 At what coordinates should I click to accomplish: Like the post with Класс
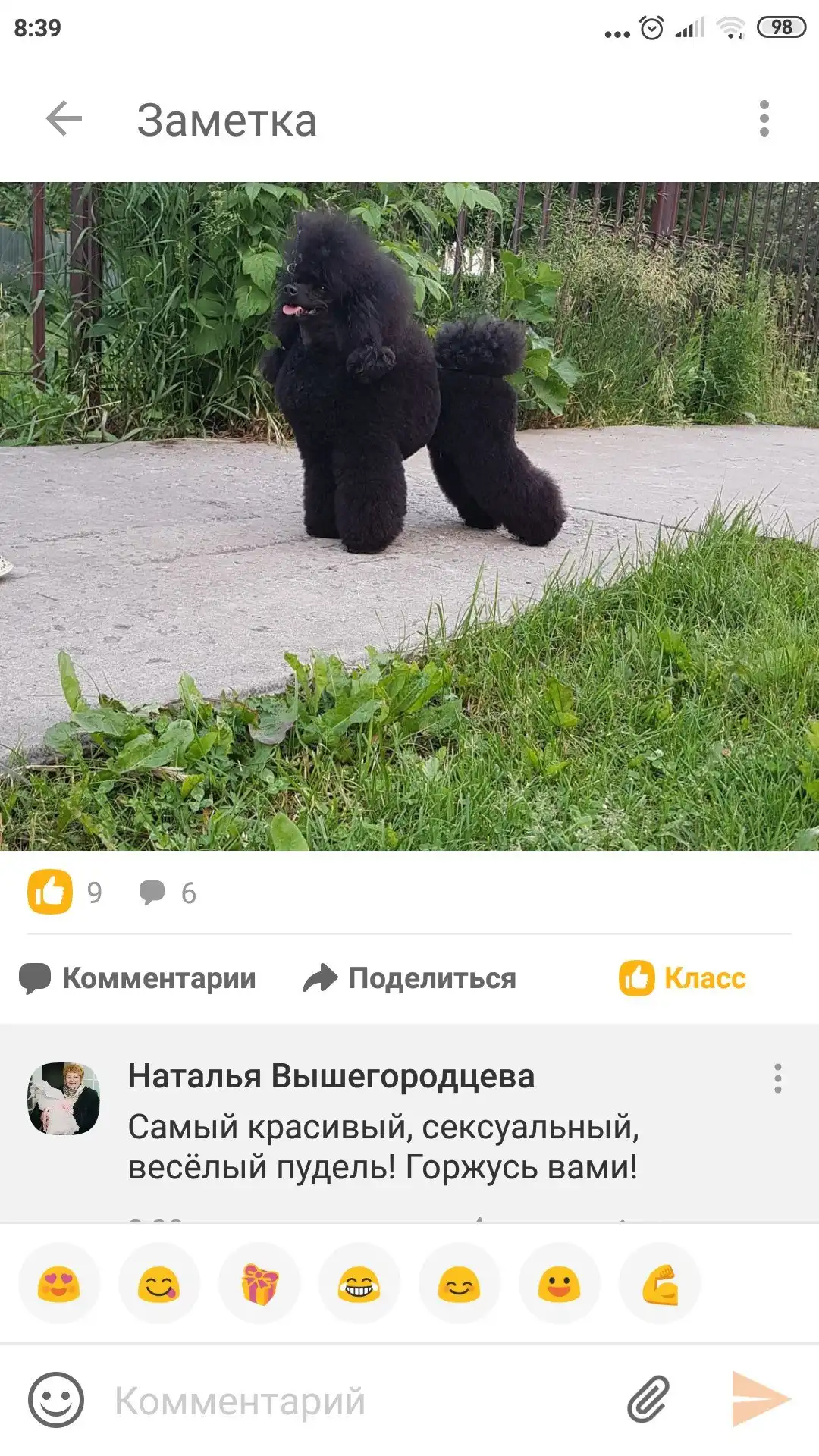click(682, 978)
